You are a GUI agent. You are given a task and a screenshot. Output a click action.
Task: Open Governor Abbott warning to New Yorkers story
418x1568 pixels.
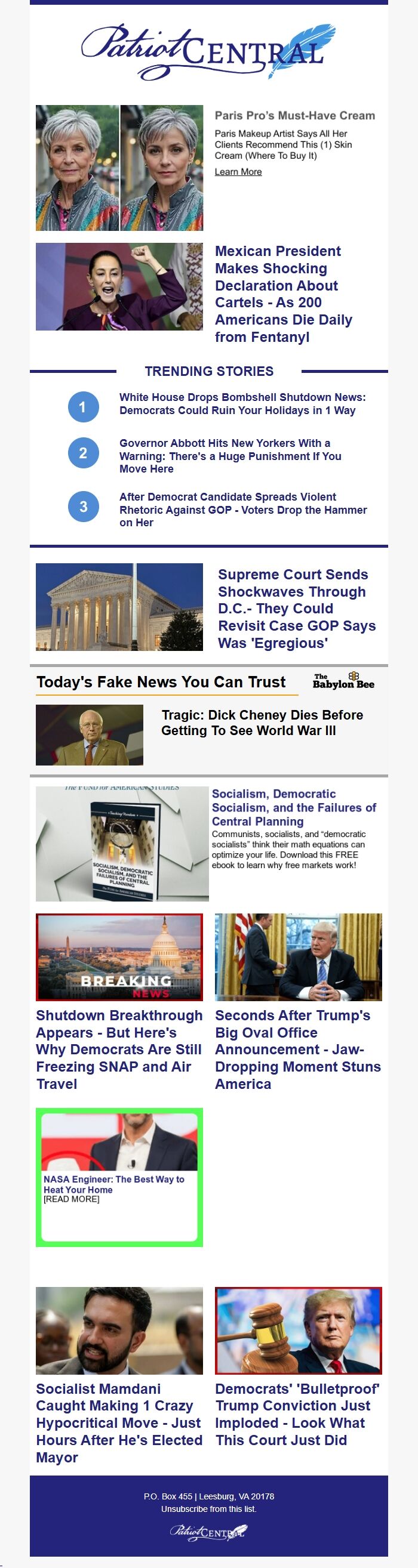pos(230,455)
